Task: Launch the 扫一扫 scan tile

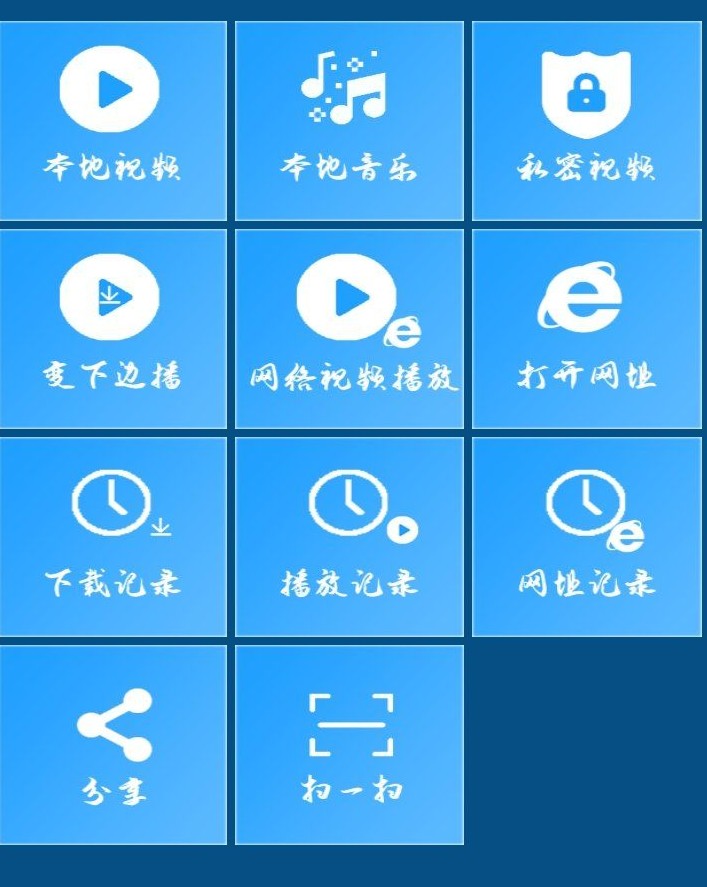Action: click(x=349, y=744)
